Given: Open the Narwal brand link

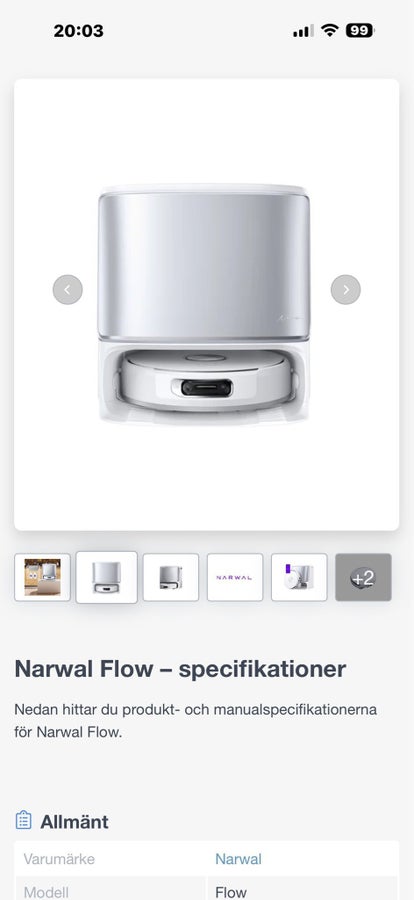Looking at the screenshot, I should click(x=238, y=859).
